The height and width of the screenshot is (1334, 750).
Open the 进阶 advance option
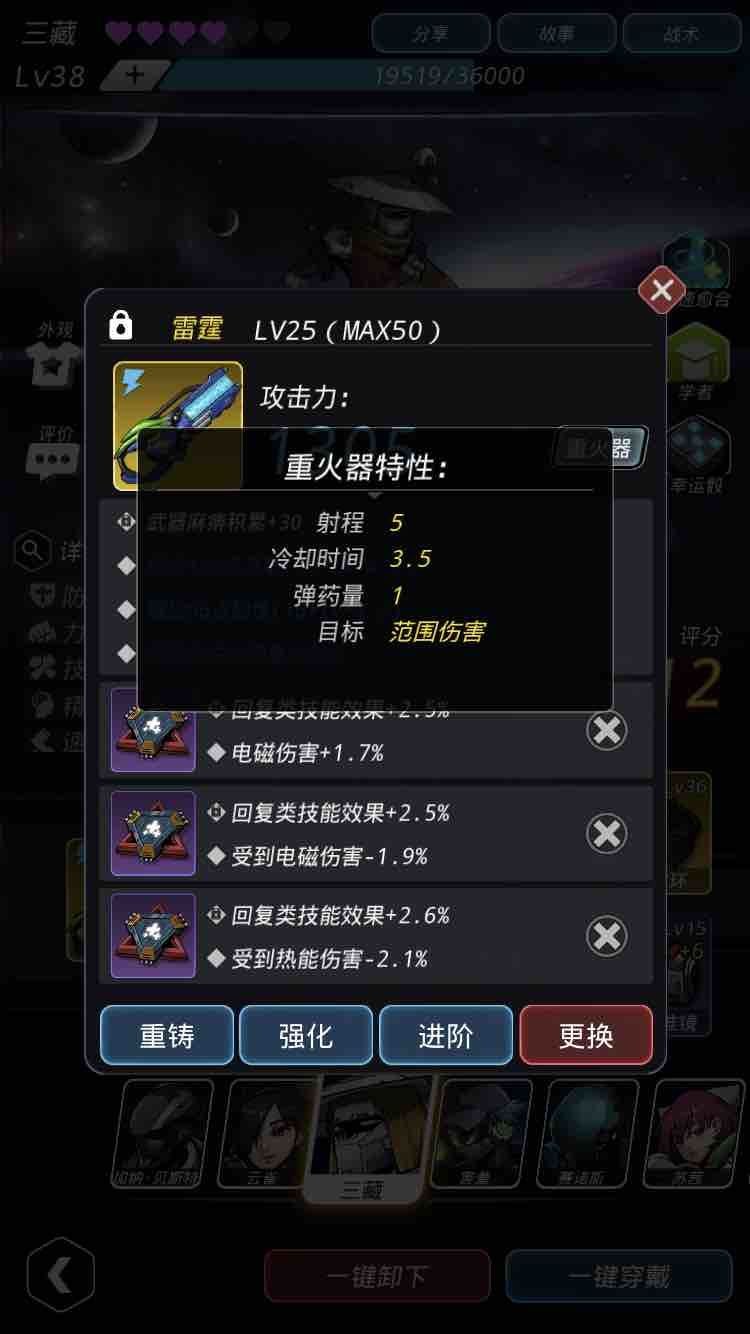tap(446, 1035)
